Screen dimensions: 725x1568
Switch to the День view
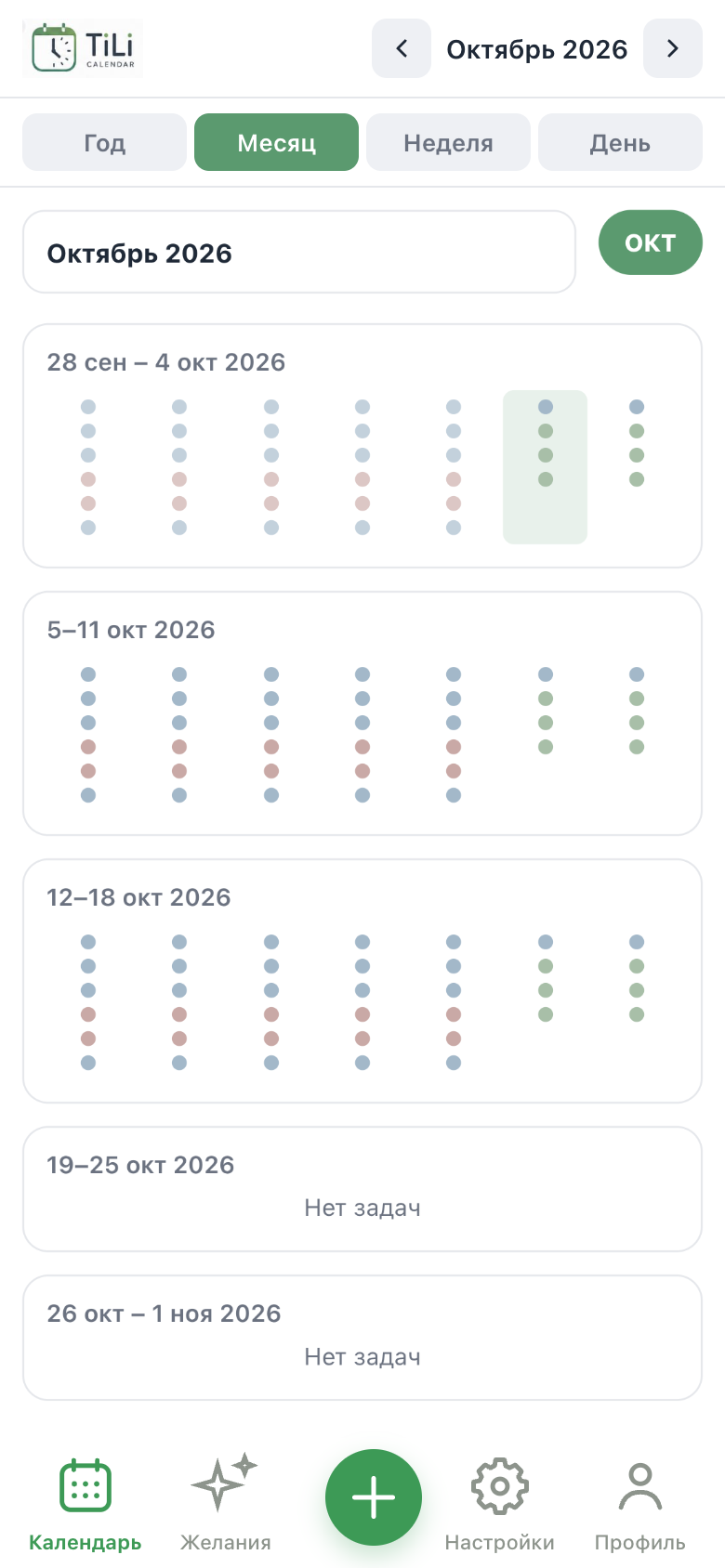(x=620, y=142)
